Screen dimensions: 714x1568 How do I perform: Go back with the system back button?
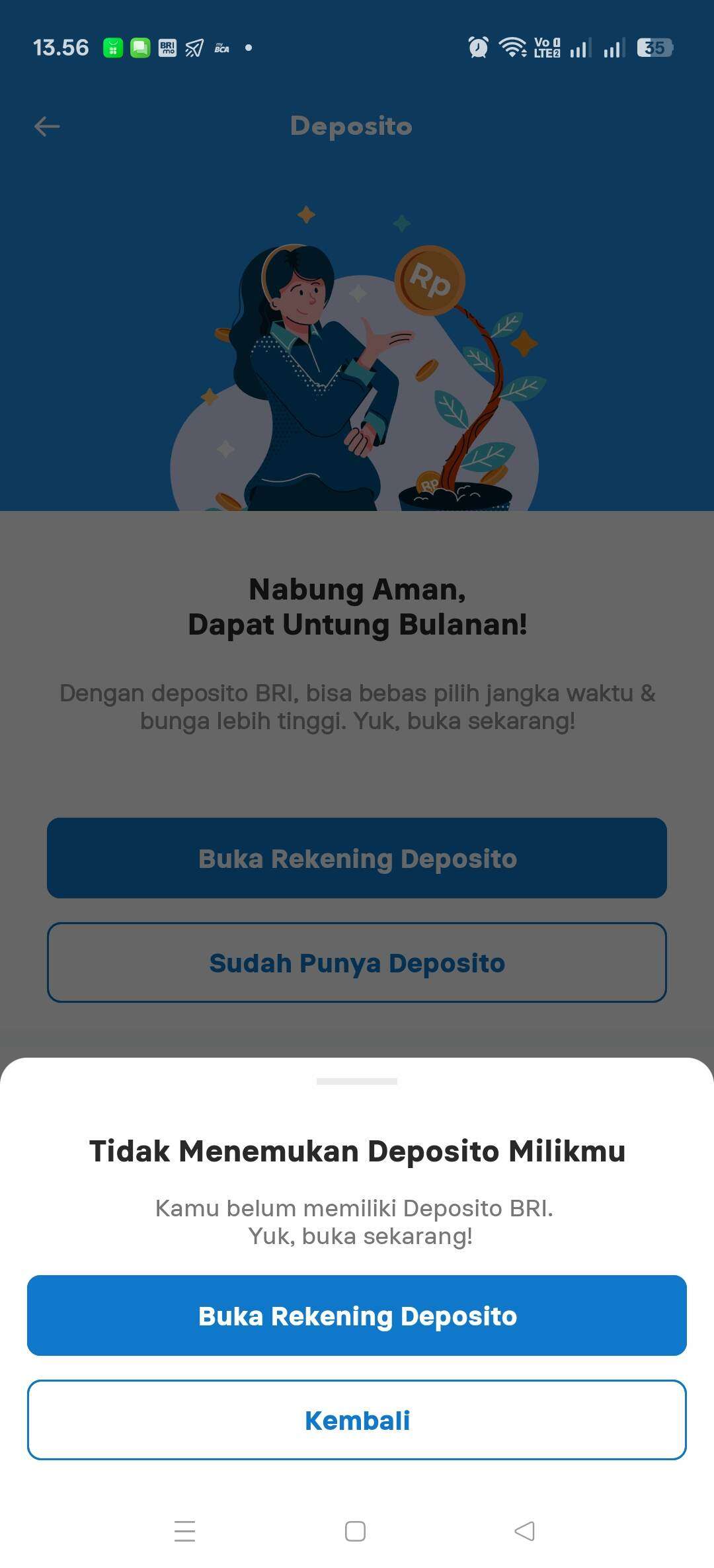tap(525, 1531)
